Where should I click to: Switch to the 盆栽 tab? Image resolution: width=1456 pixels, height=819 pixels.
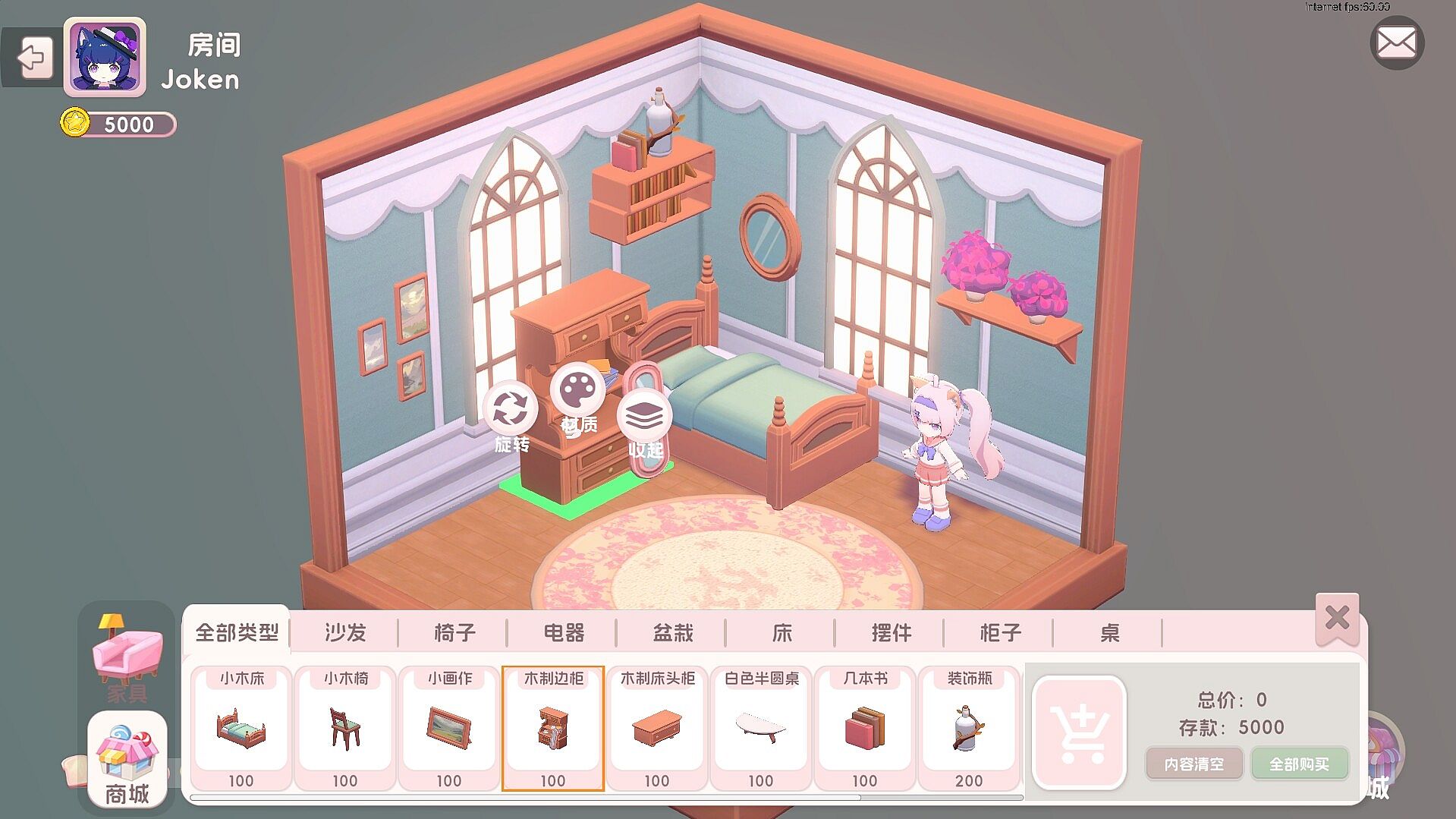(673, 632)
